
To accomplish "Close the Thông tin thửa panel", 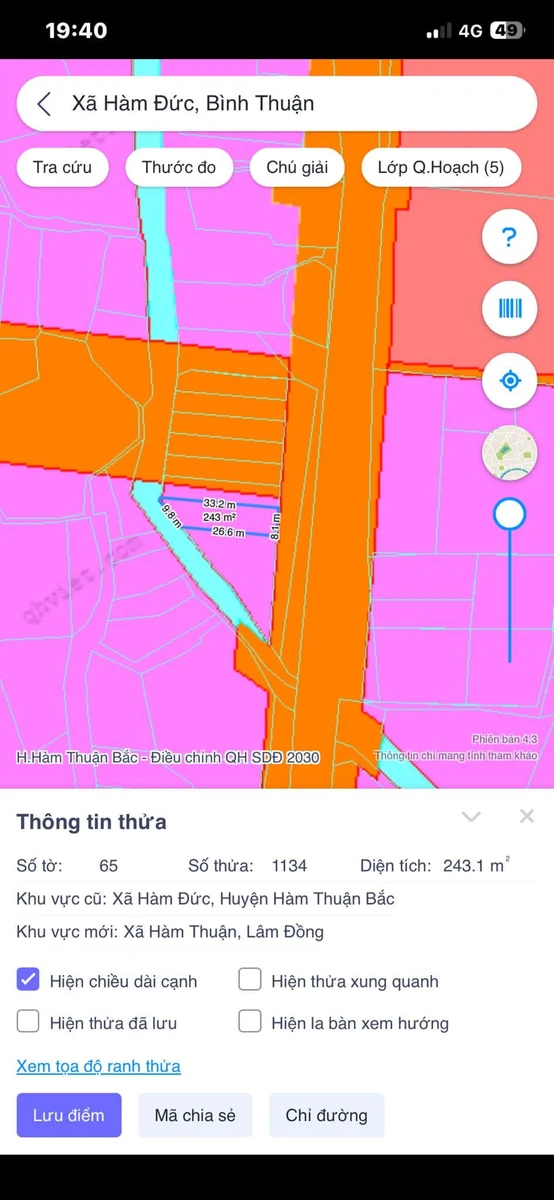I will [527, 817].
